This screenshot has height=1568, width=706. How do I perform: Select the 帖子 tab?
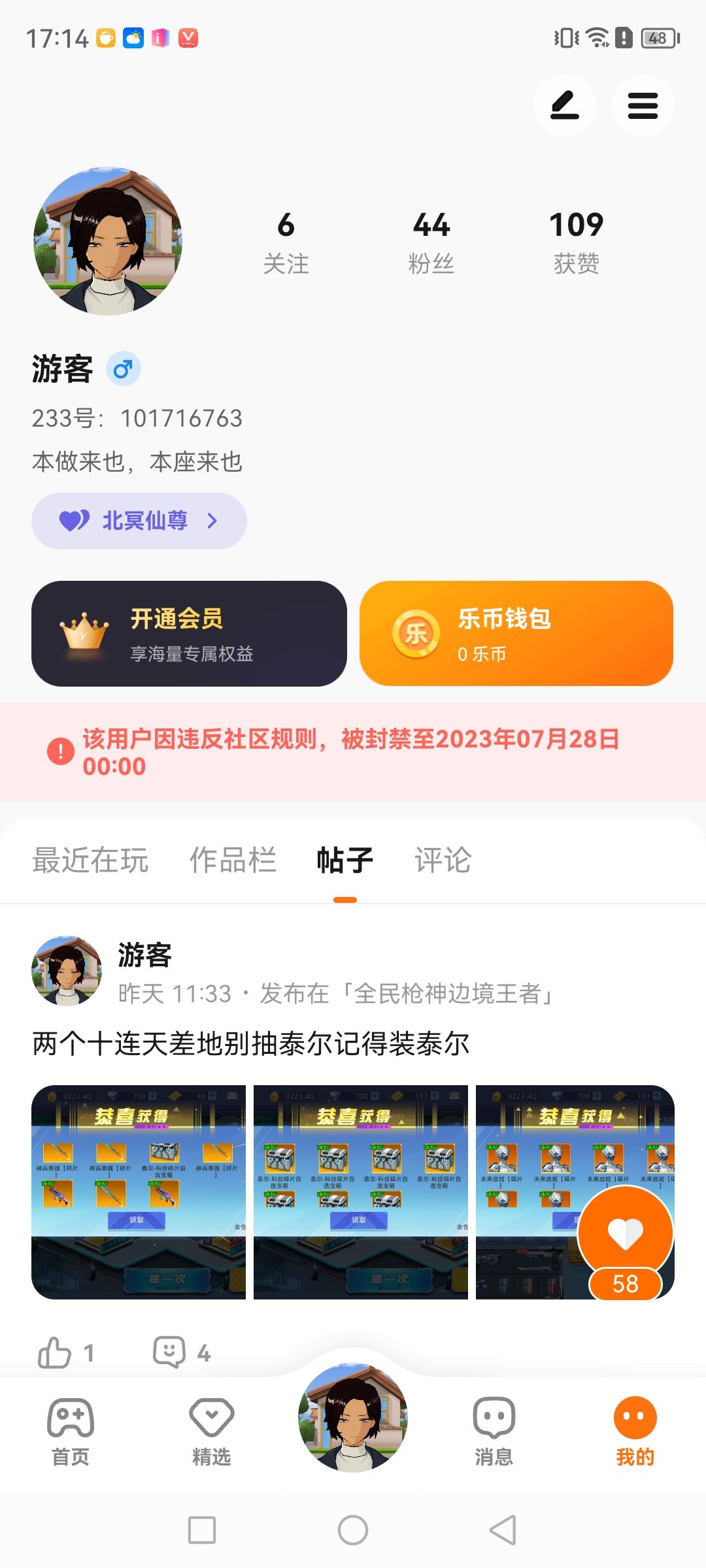[x=345, y=860]
